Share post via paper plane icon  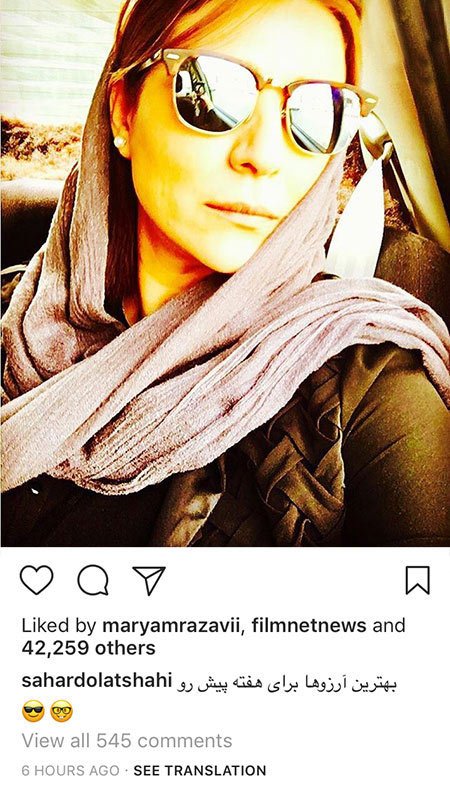[149, 580]
